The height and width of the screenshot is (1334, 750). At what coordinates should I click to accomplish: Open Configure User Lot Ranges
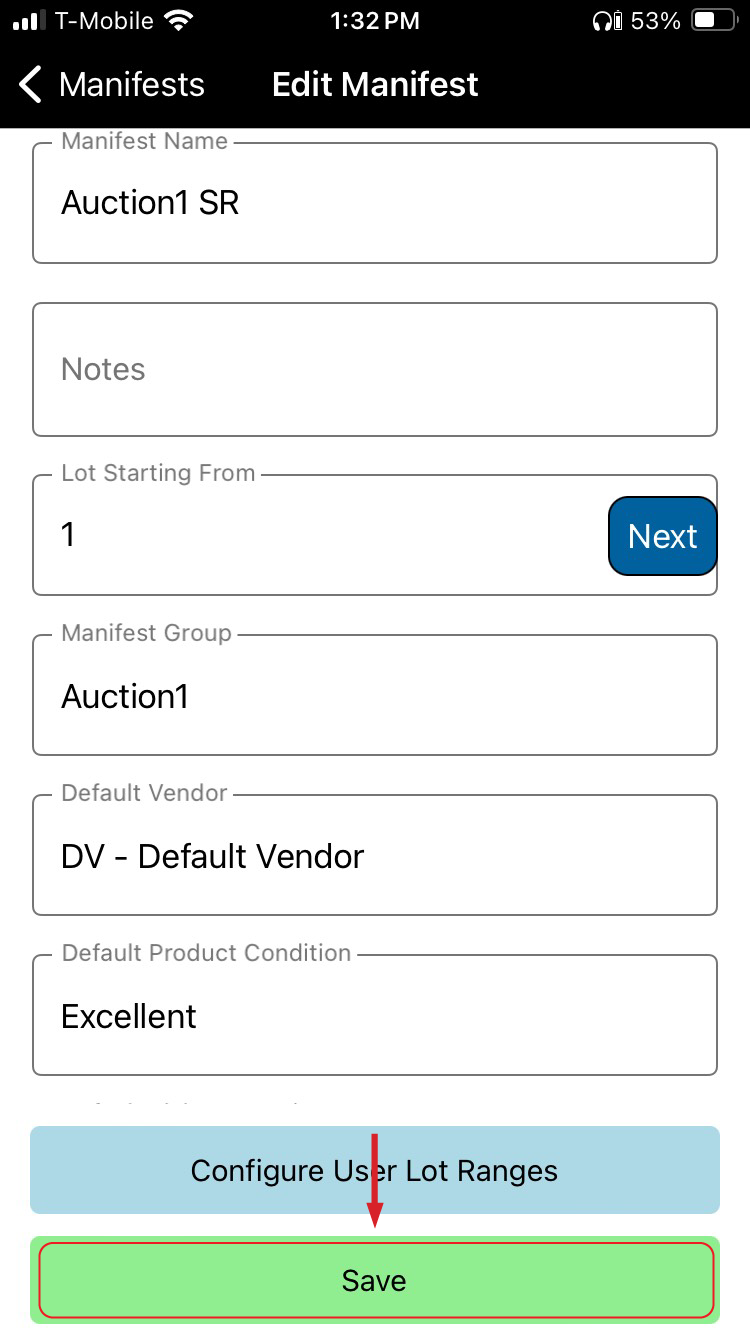tap(374, 1171)
